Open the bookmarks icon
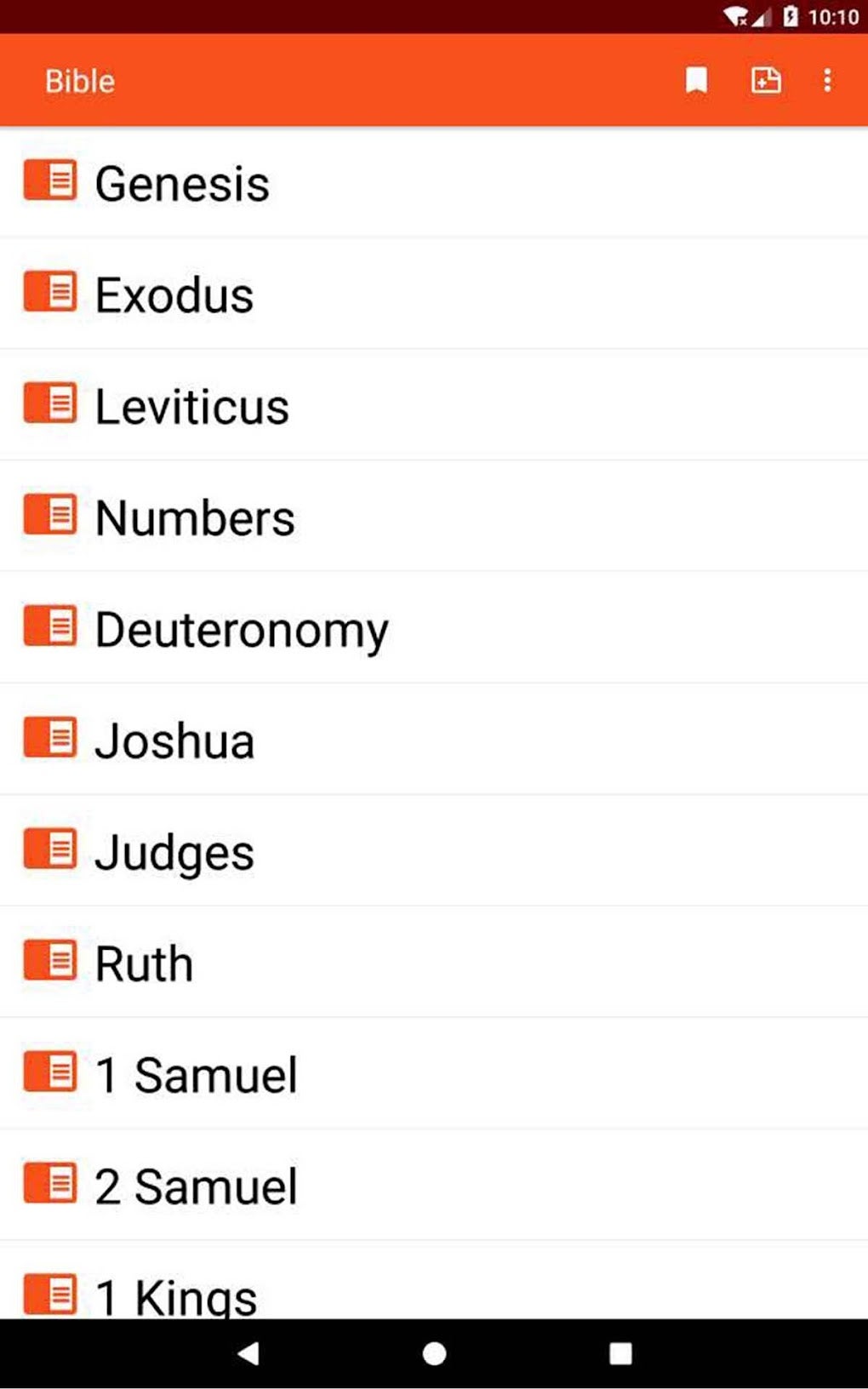 click(x=696, y=81)
